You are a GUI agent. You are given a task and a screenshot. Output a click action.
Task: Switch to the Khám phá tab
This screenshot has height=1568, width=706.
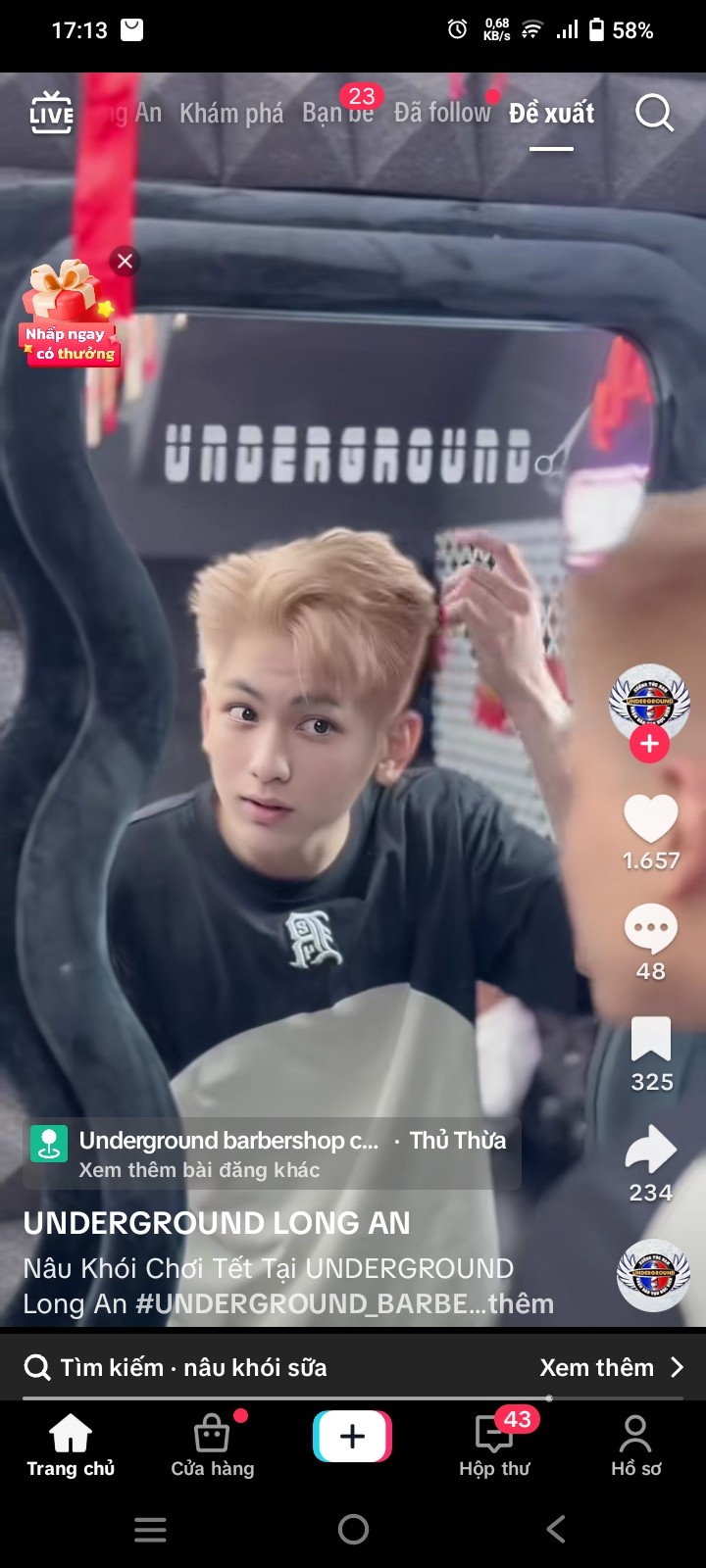pos(231,114)
